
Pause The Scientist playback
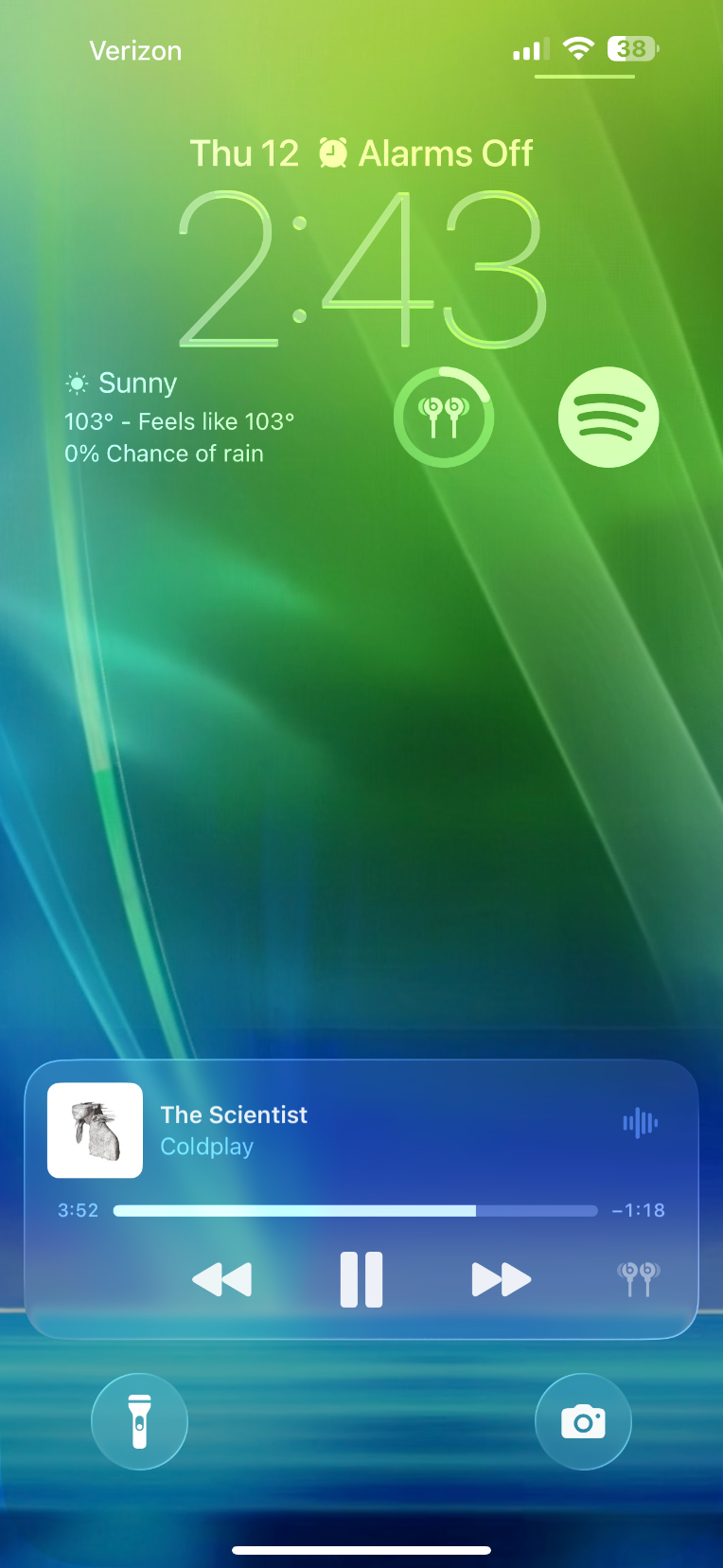[361, 1279]
